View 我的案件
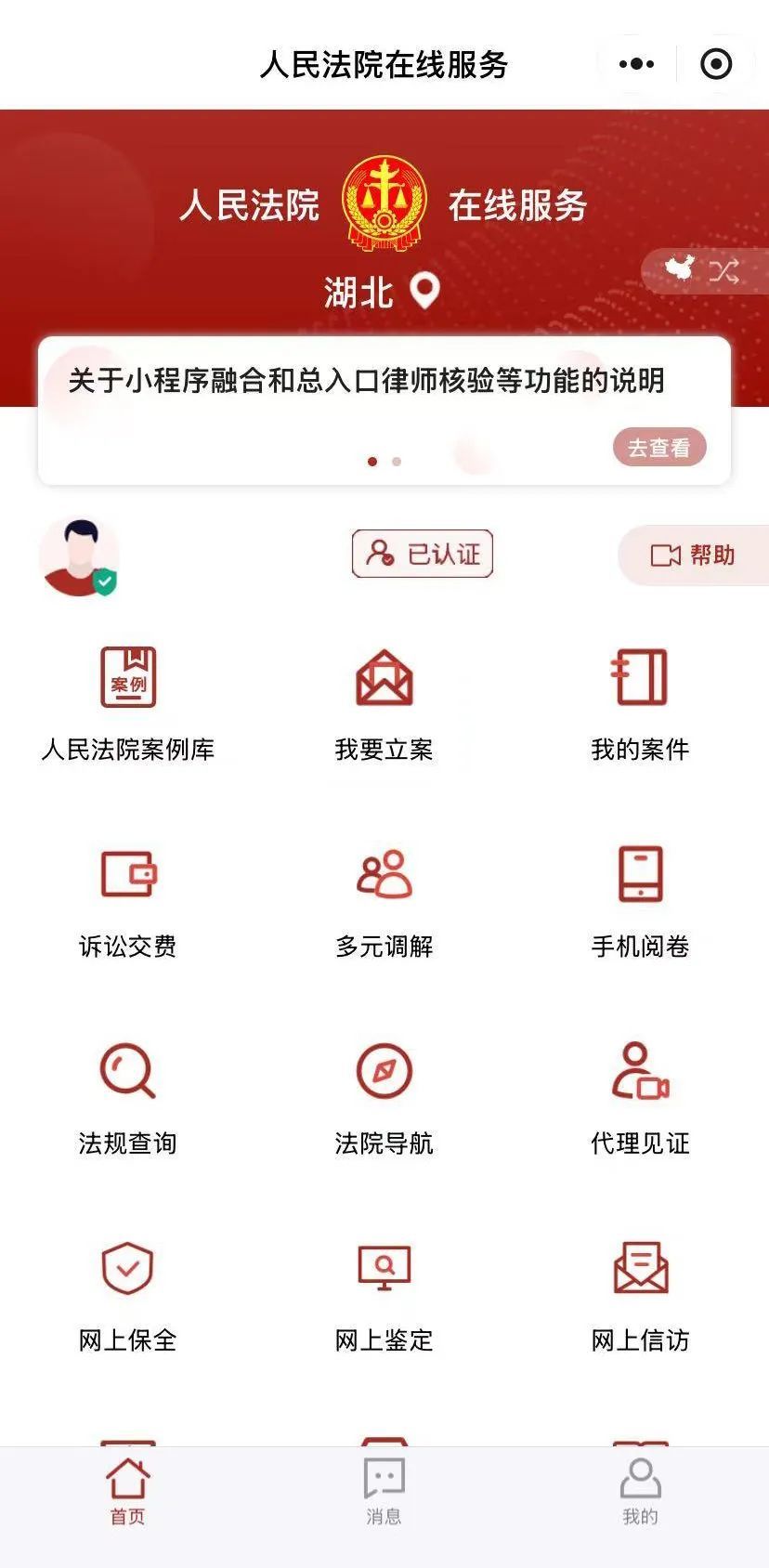The image size is (769, 1568). click(x=640, y=704)
